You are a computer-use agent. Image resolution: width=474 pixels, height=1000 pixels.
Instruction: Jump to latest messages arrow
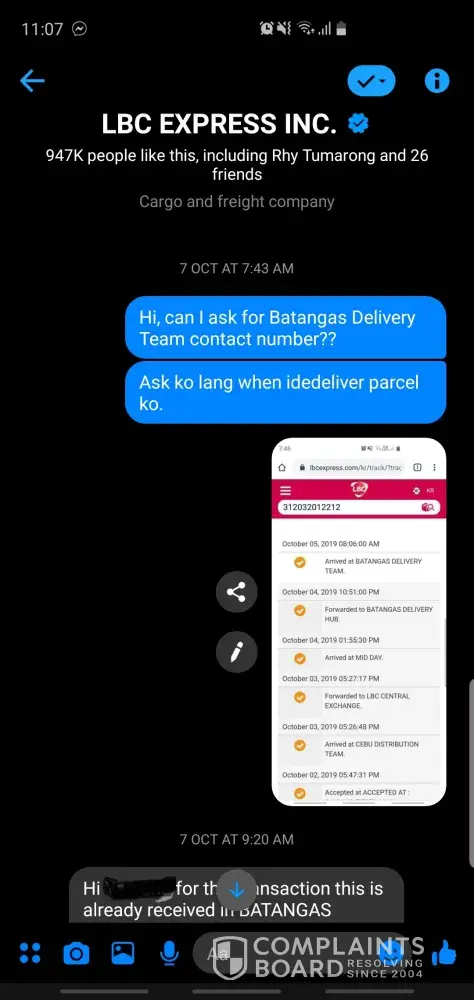[x=237, y=890]
